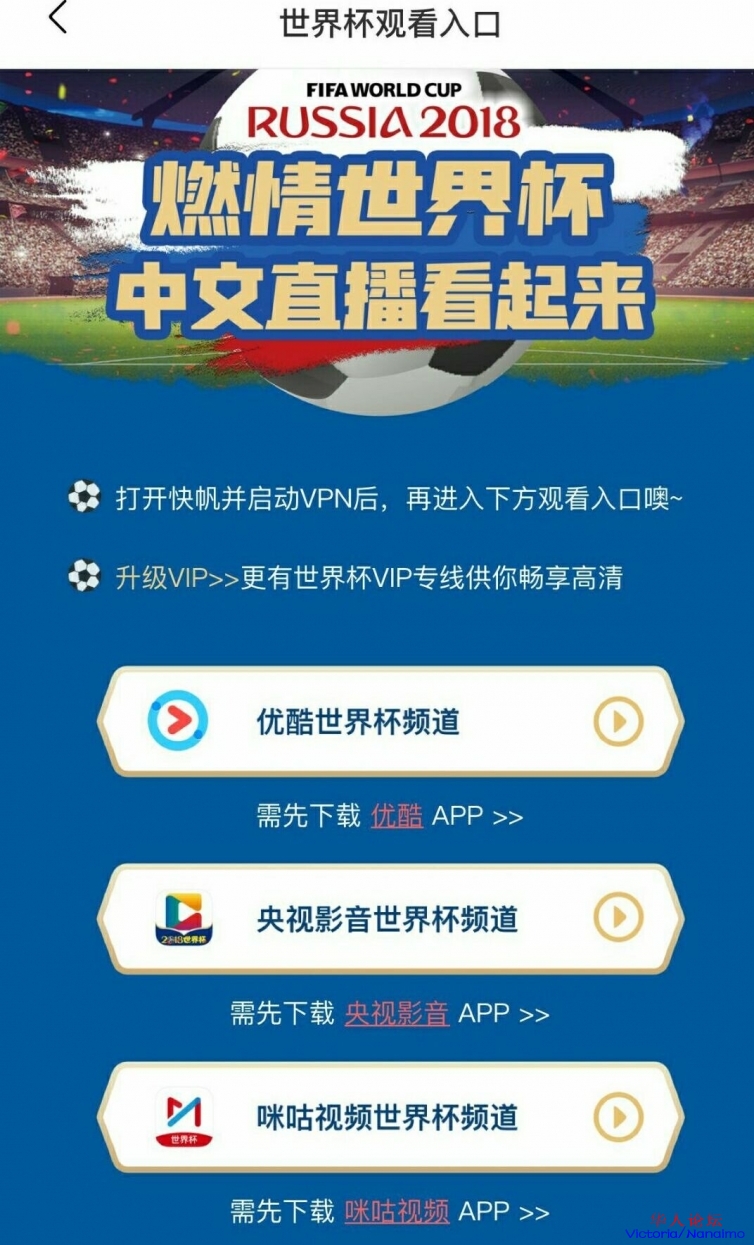
Task: Follow the 央视影音 download link
Action: [397, 1013]
